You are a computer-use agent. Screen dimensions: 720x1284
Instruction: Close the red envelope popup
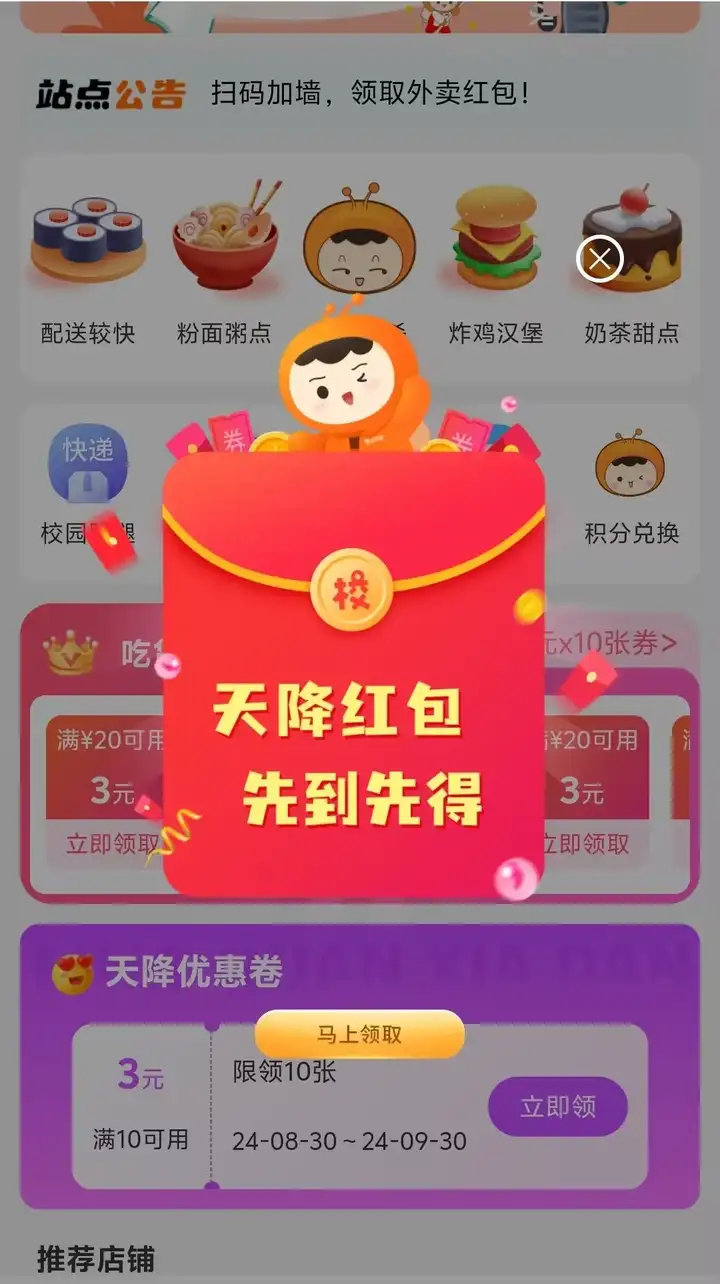(x=599, y=260)
